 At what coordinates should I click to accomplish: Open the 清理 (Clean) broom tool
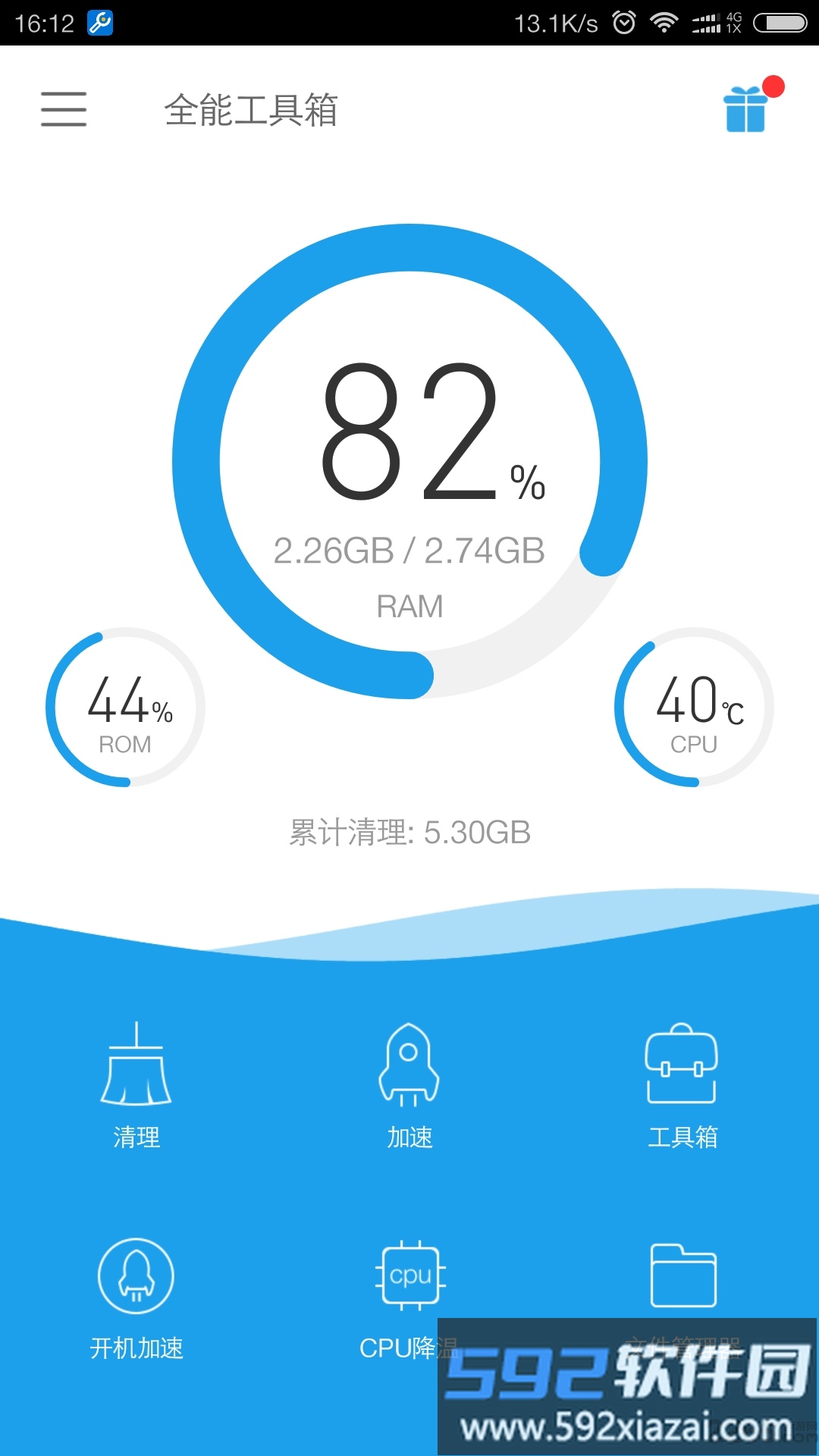[x=136, y=1069]
